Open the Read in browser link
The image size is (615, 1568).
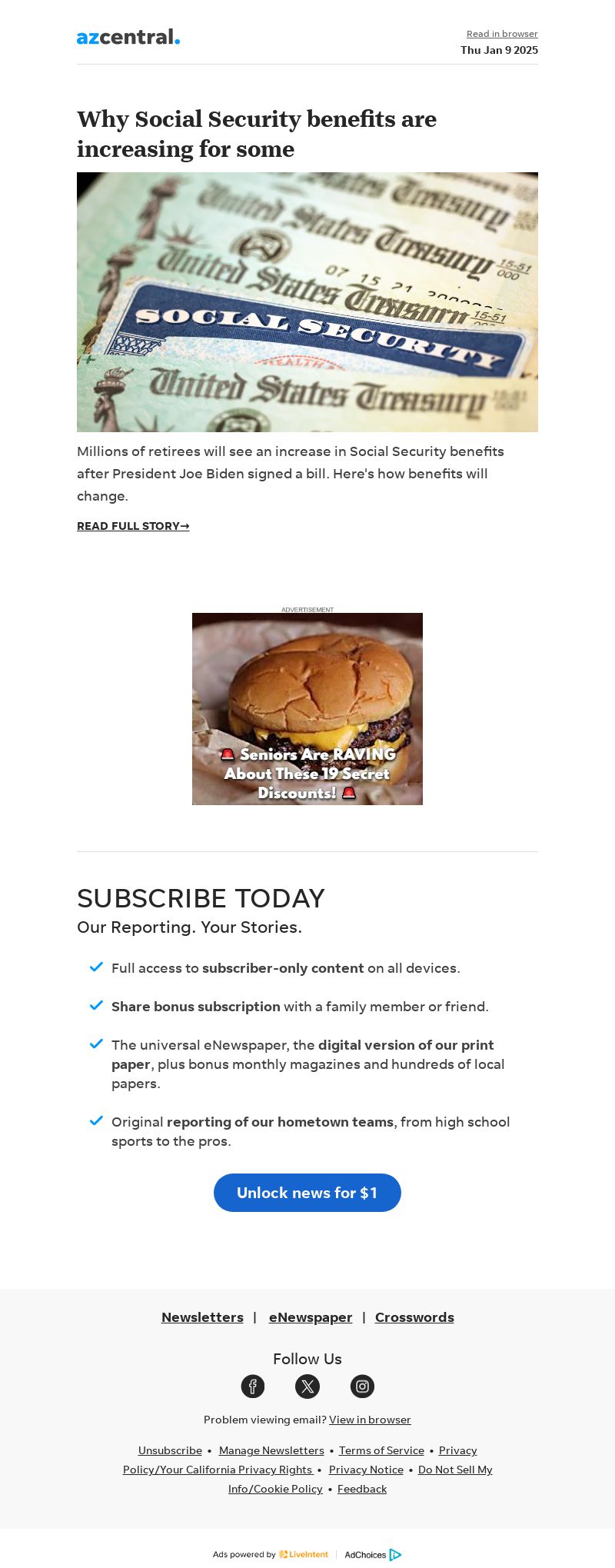pos(502,34)
